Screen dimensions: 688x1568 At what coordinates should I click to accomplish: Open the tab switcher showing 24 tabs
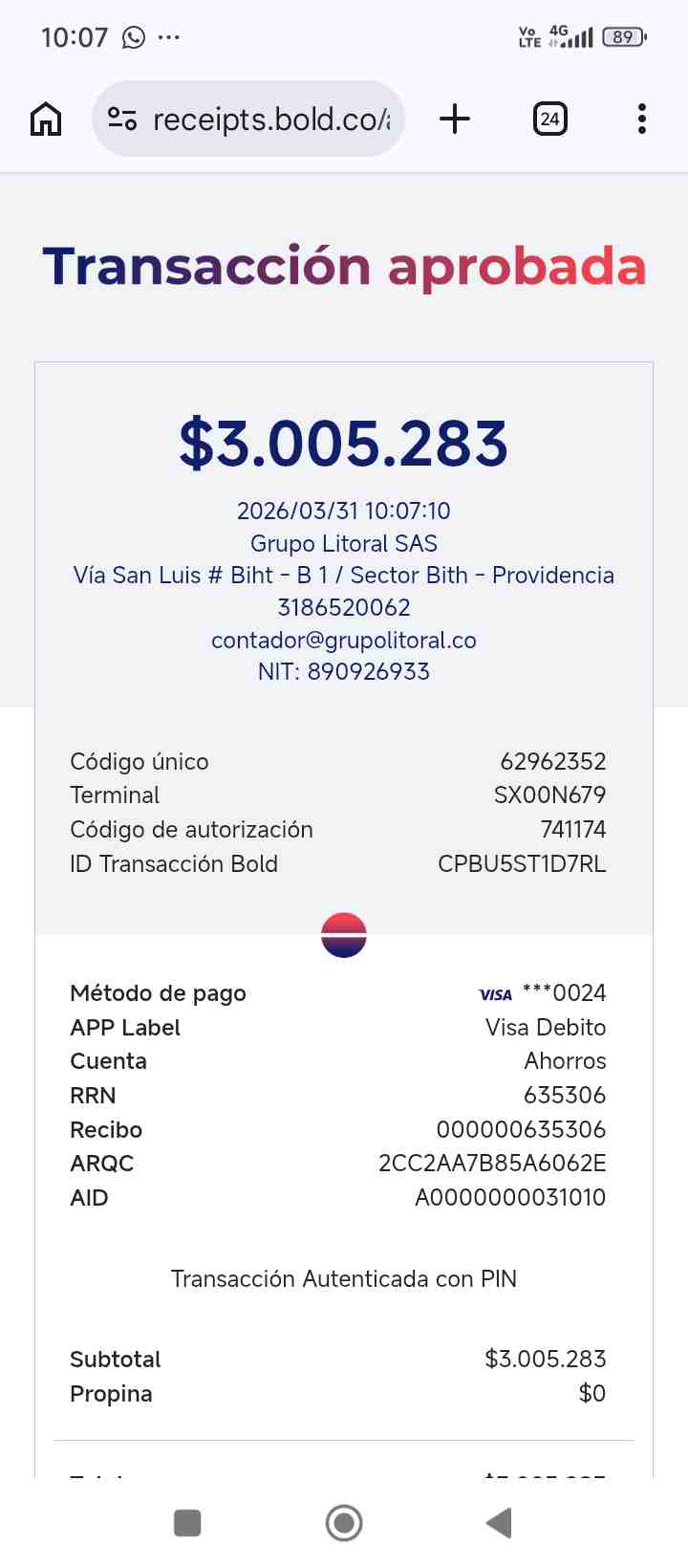pyautogui.click(x=549, y=120)
